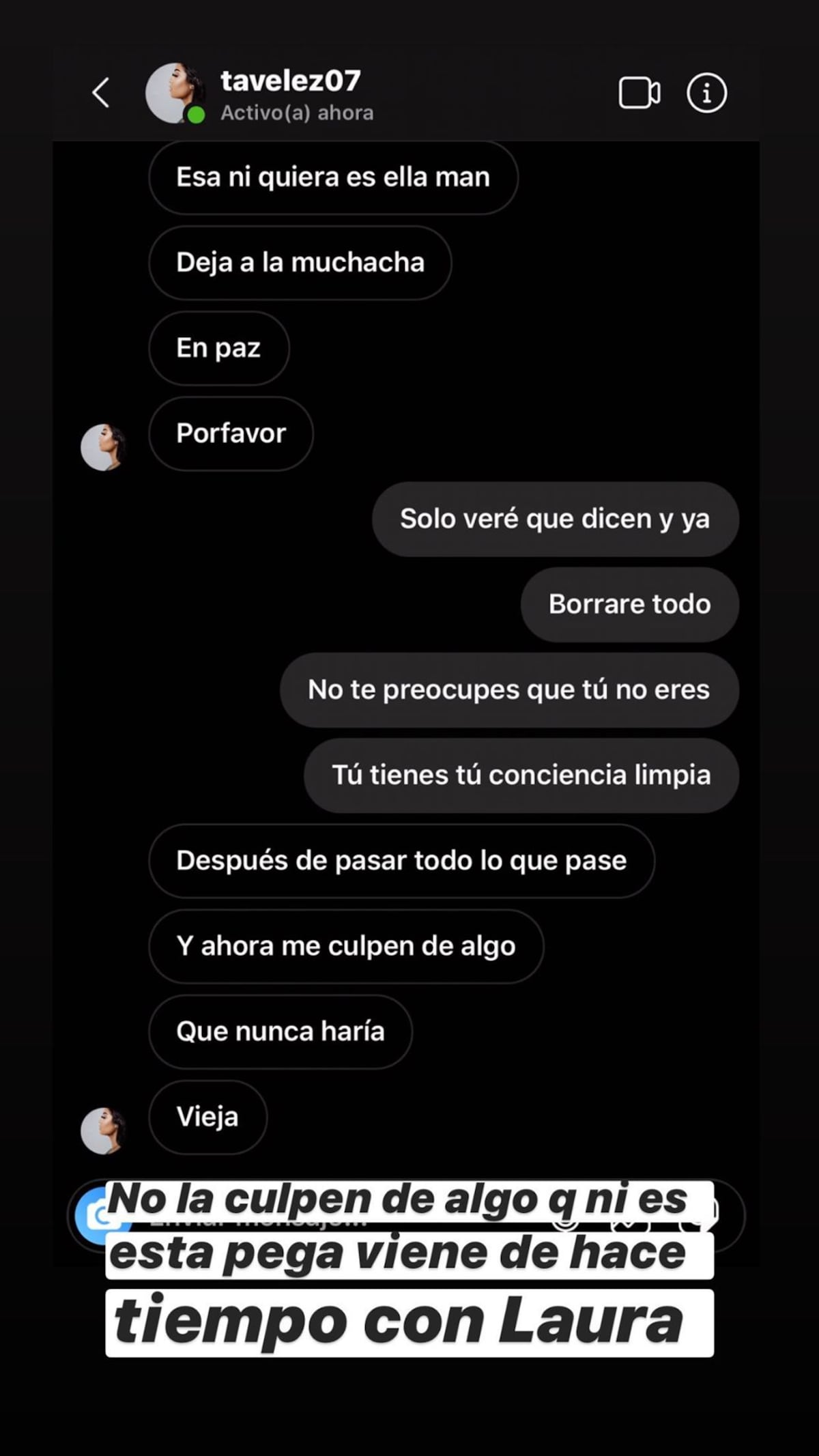Select the 'Borrare todo' message bubble
819x1456 pixels.
(x=629, y=604)
